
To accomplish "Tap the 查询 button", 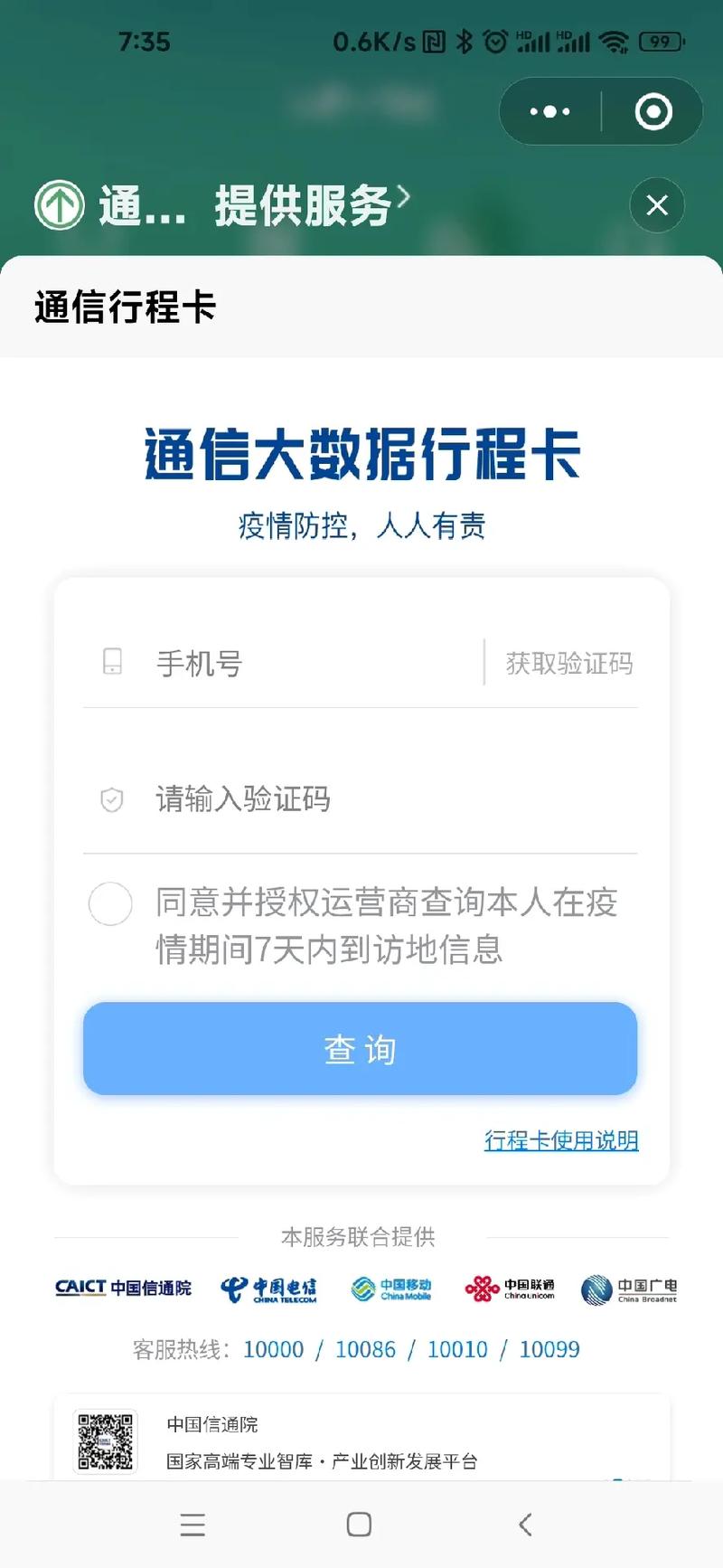I will click(360, 1049).
